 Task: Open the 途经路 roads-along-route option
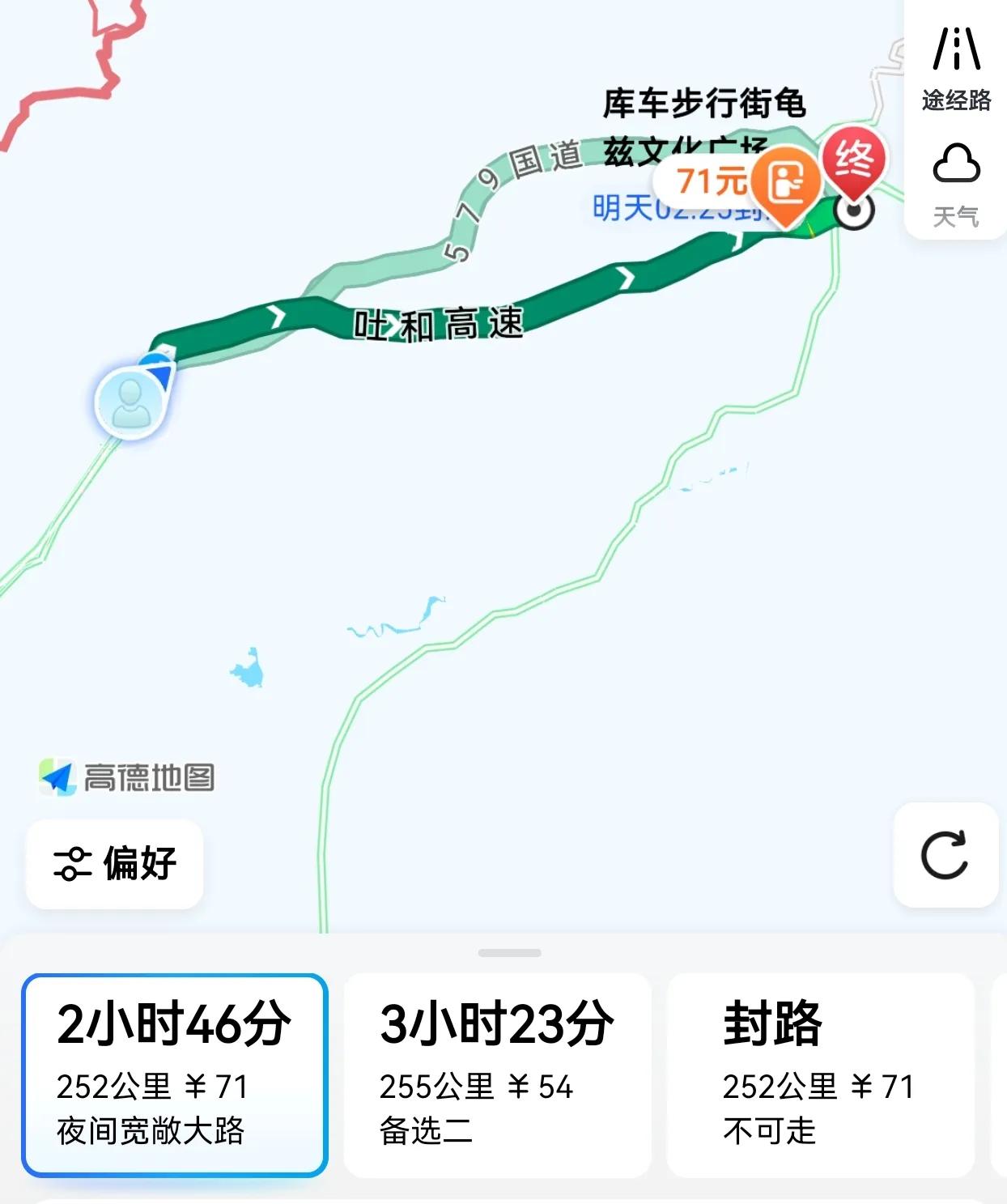(x=956, y=68)
